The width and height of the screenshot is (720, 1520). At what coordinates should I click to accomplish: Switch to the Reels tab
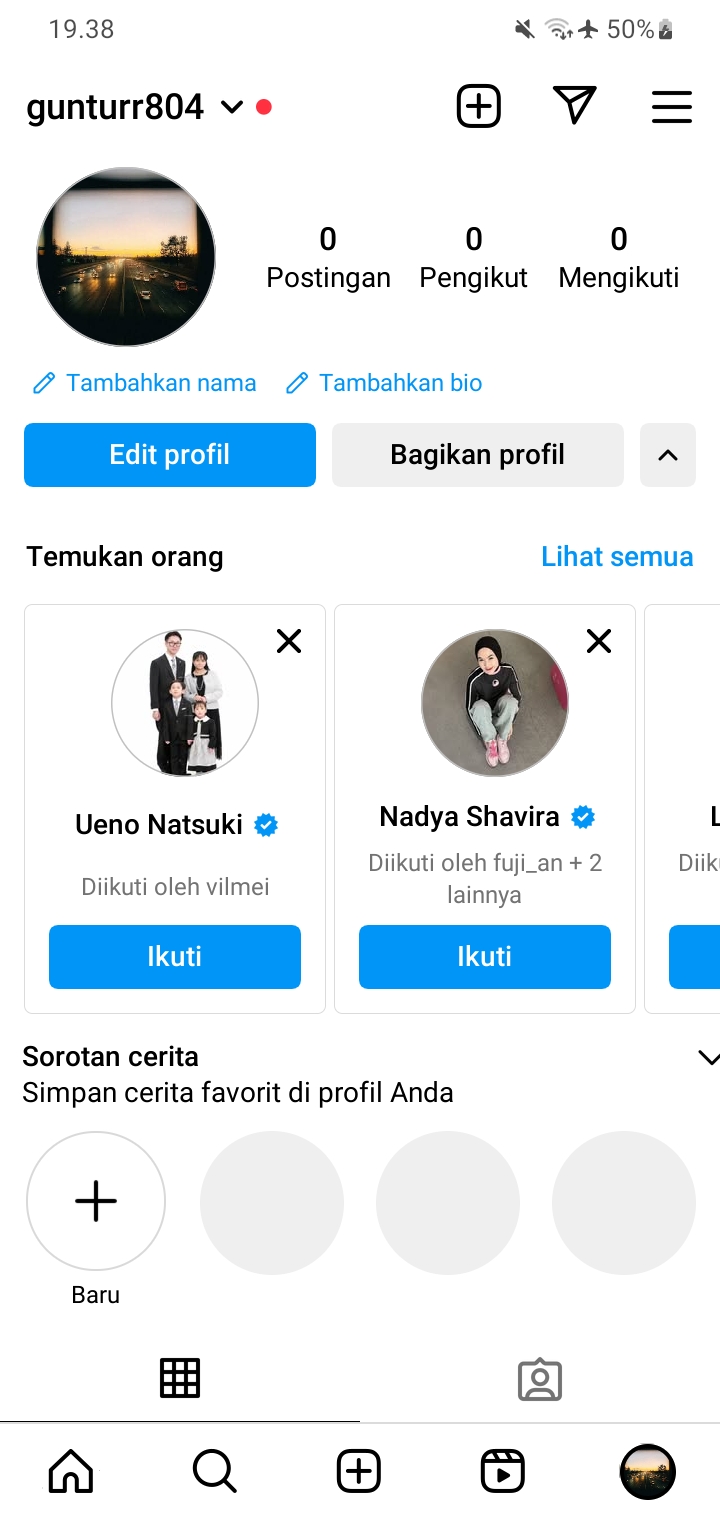coord(502,1471)
